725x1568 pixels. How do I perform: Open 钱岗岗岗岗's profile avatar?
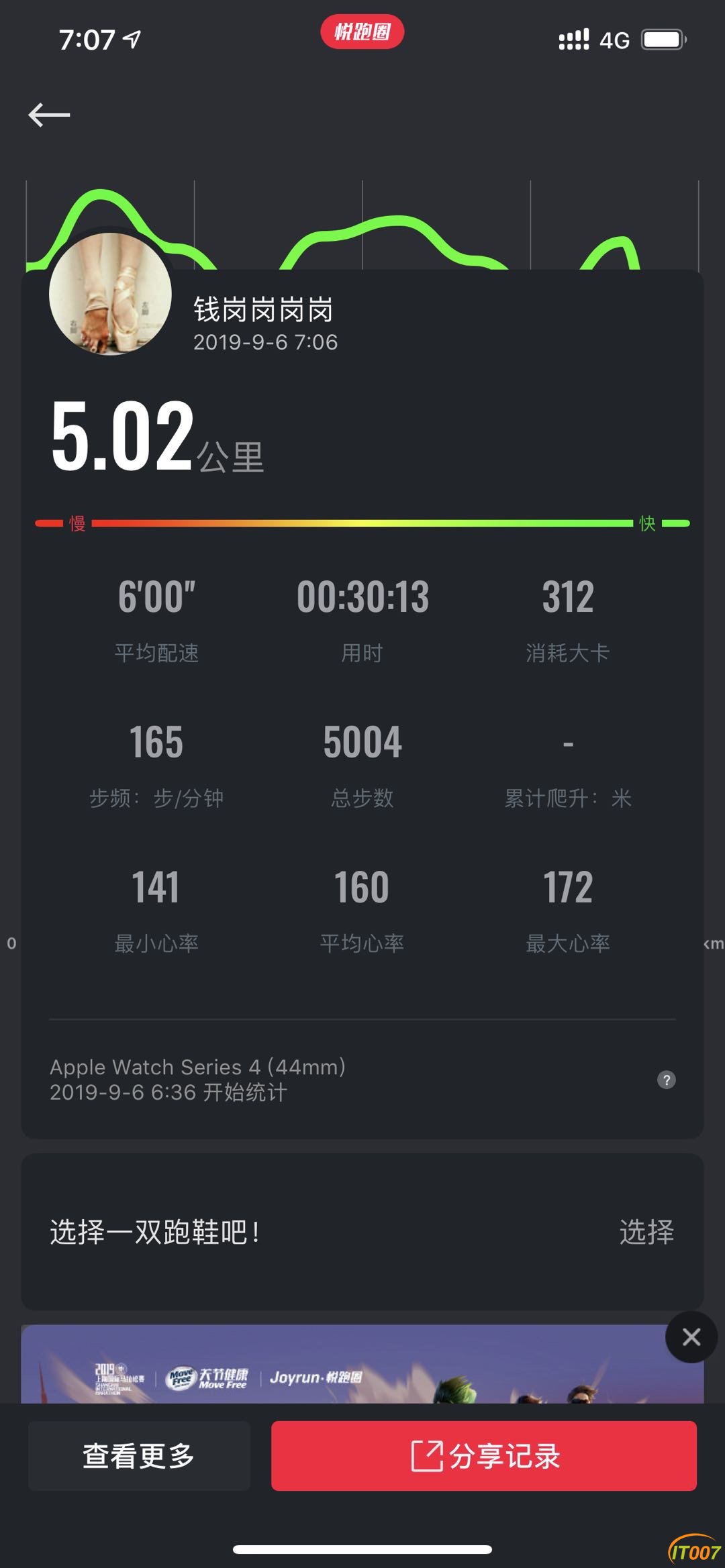click(x=110, y=294)
